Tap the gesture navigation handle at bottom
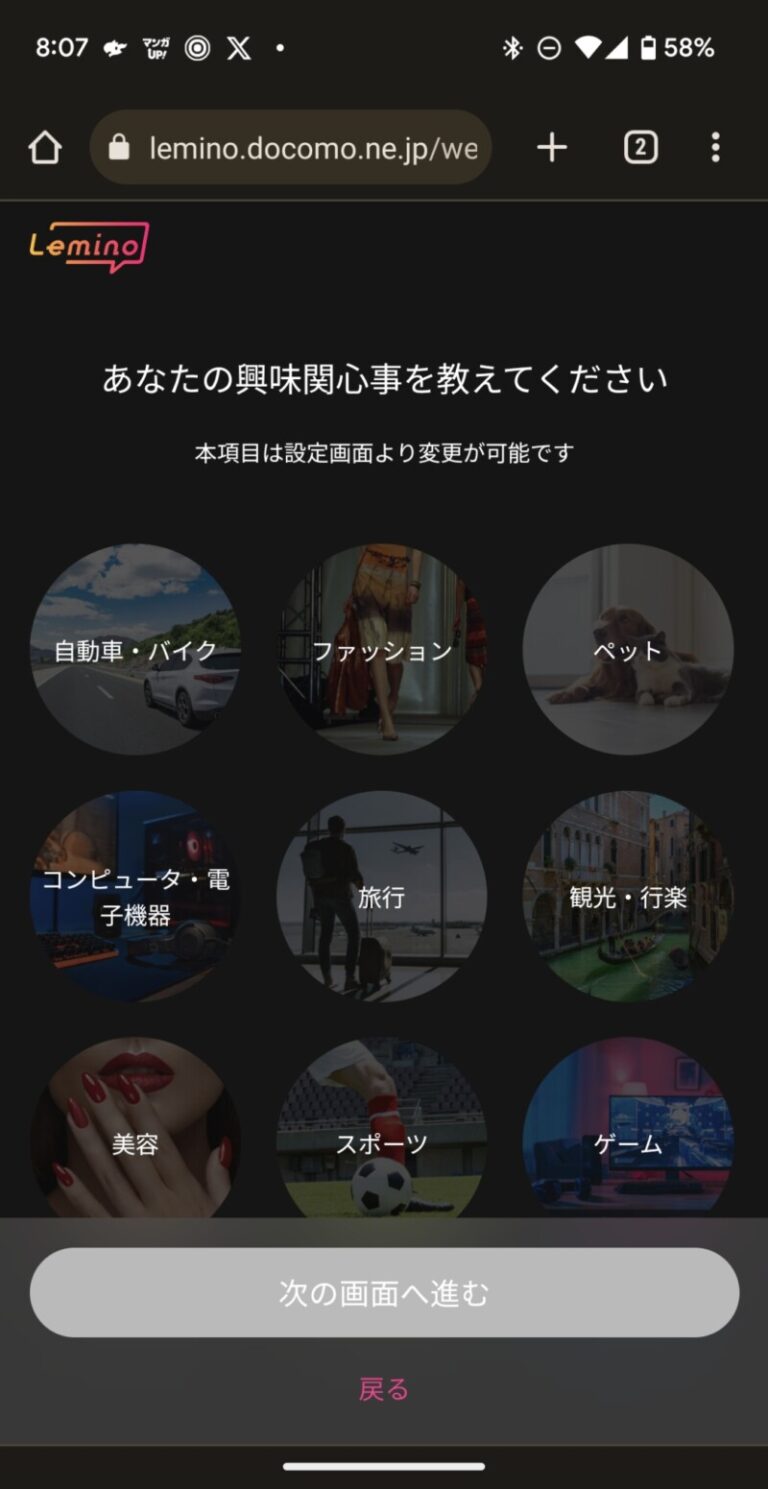 (x=383, y=1464)
